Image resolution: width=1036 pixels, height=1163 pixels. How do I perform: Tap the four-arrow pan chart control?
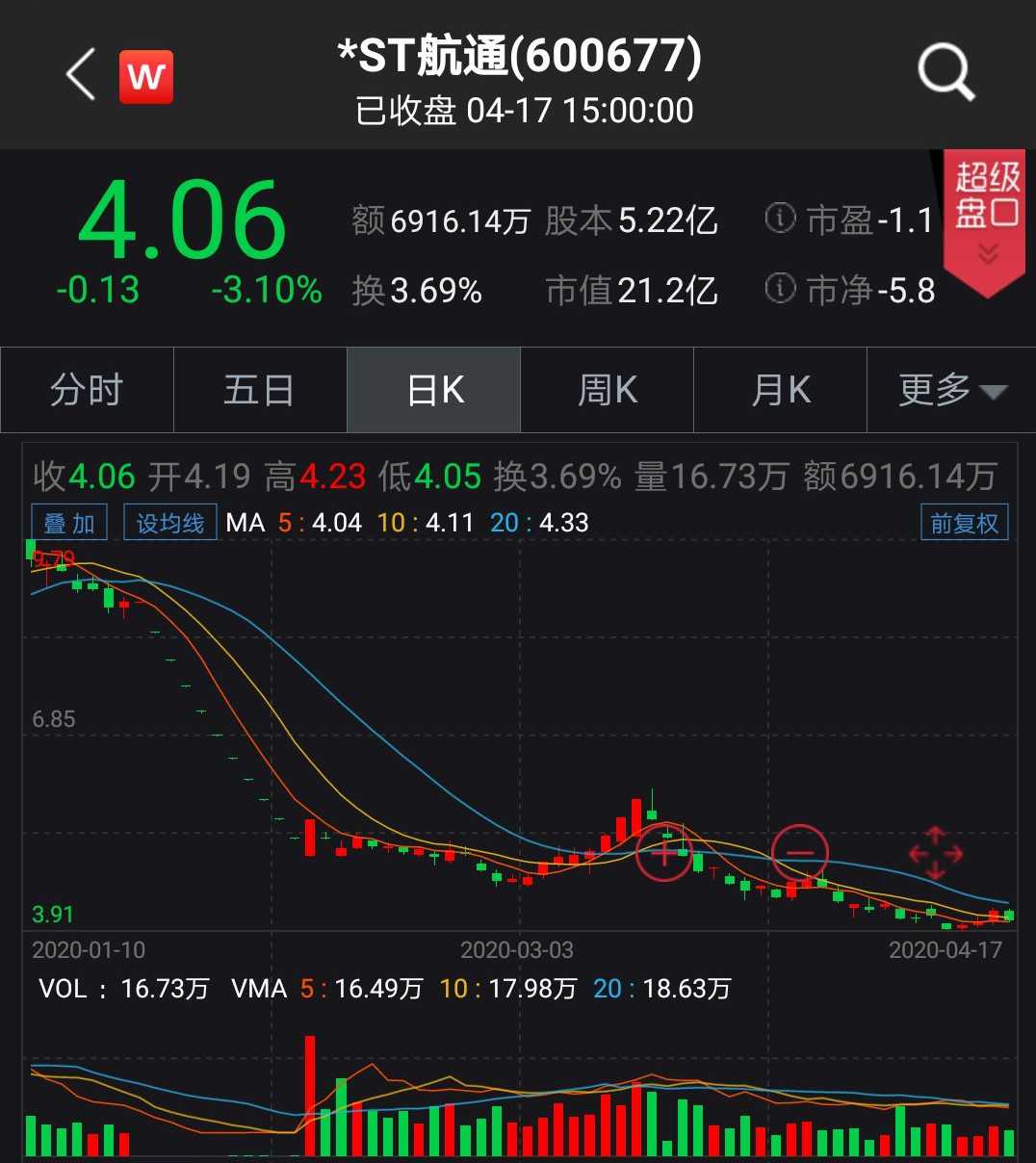tap(935, 853)
